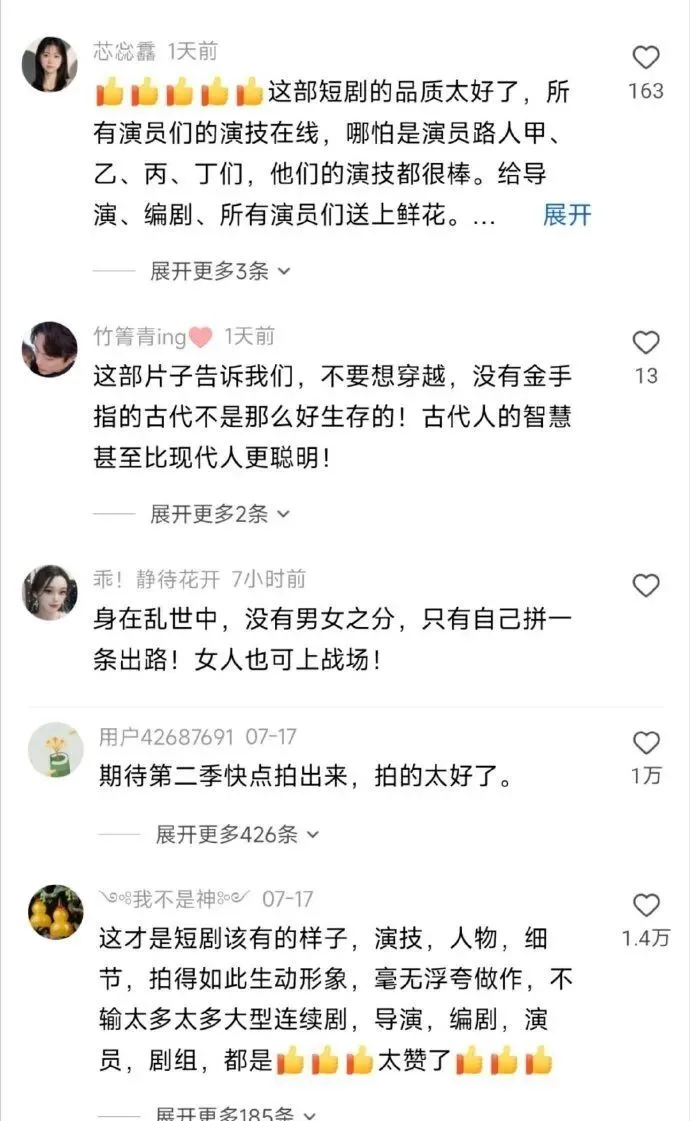Open 竹箐青ing's profile avatar
This screenshot has height=1121, width=690.
(50, 349)
